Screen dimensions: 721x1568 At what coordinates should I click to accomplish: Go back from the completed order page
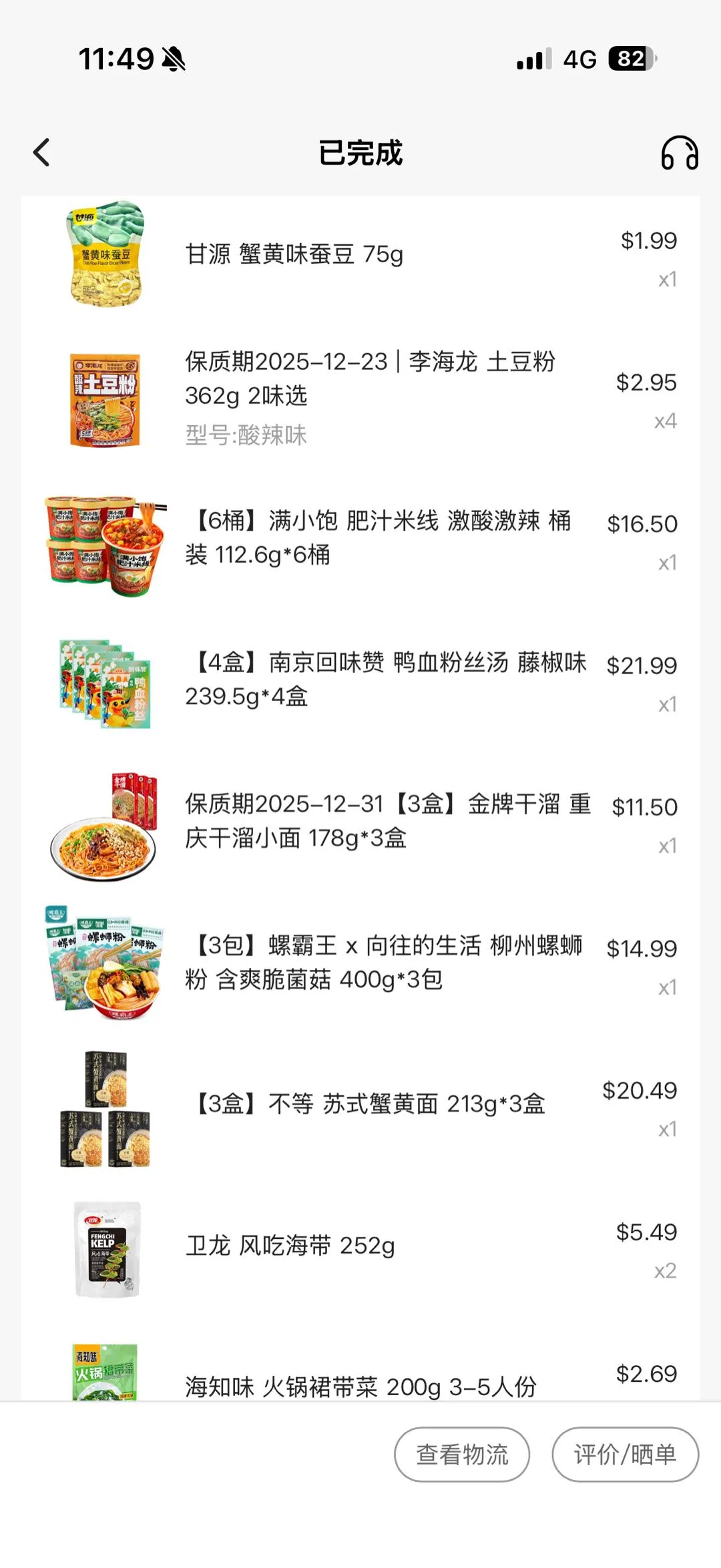pos(41,153)
